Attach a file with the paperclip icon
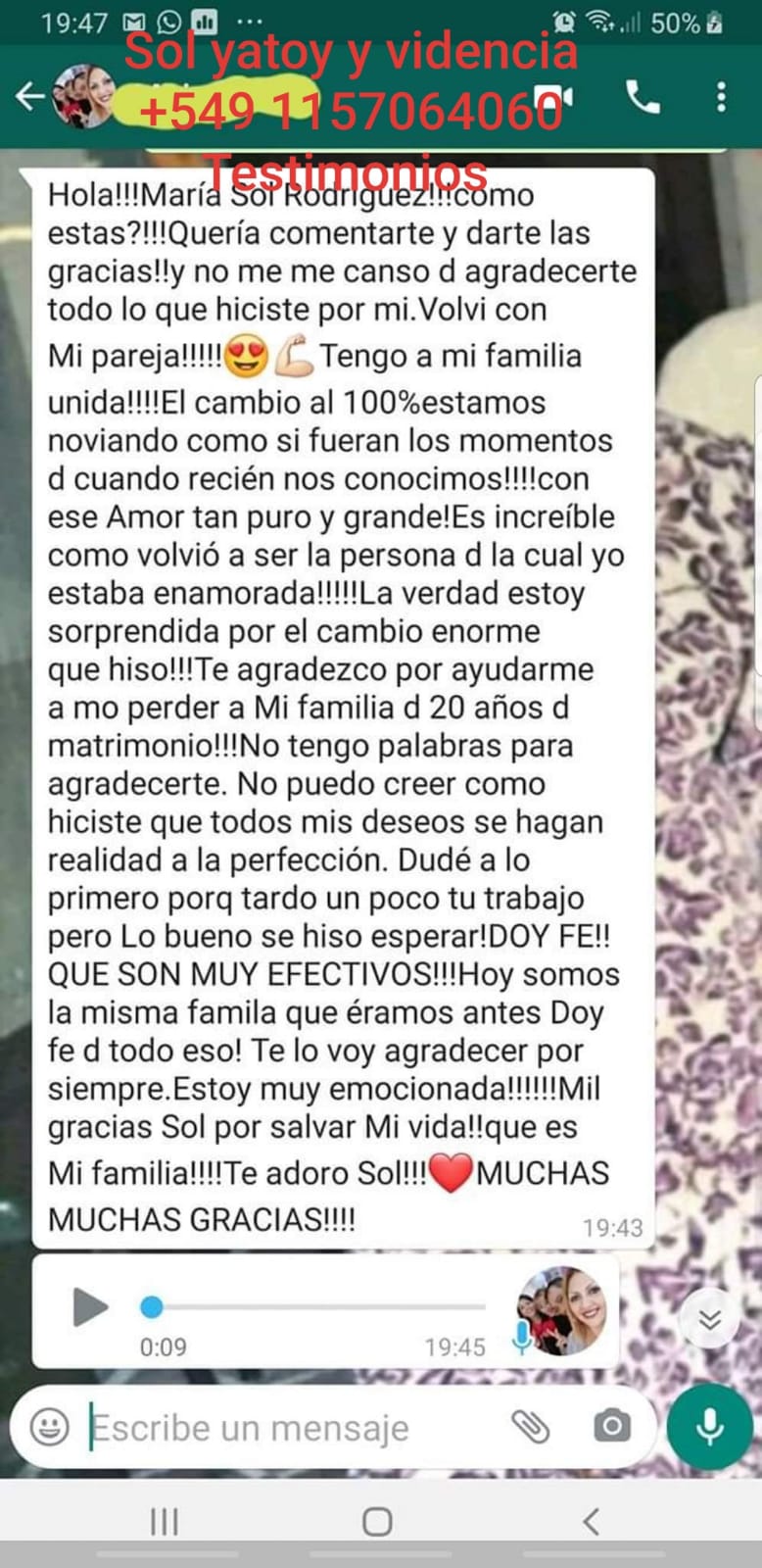 tap(531, 1426)
